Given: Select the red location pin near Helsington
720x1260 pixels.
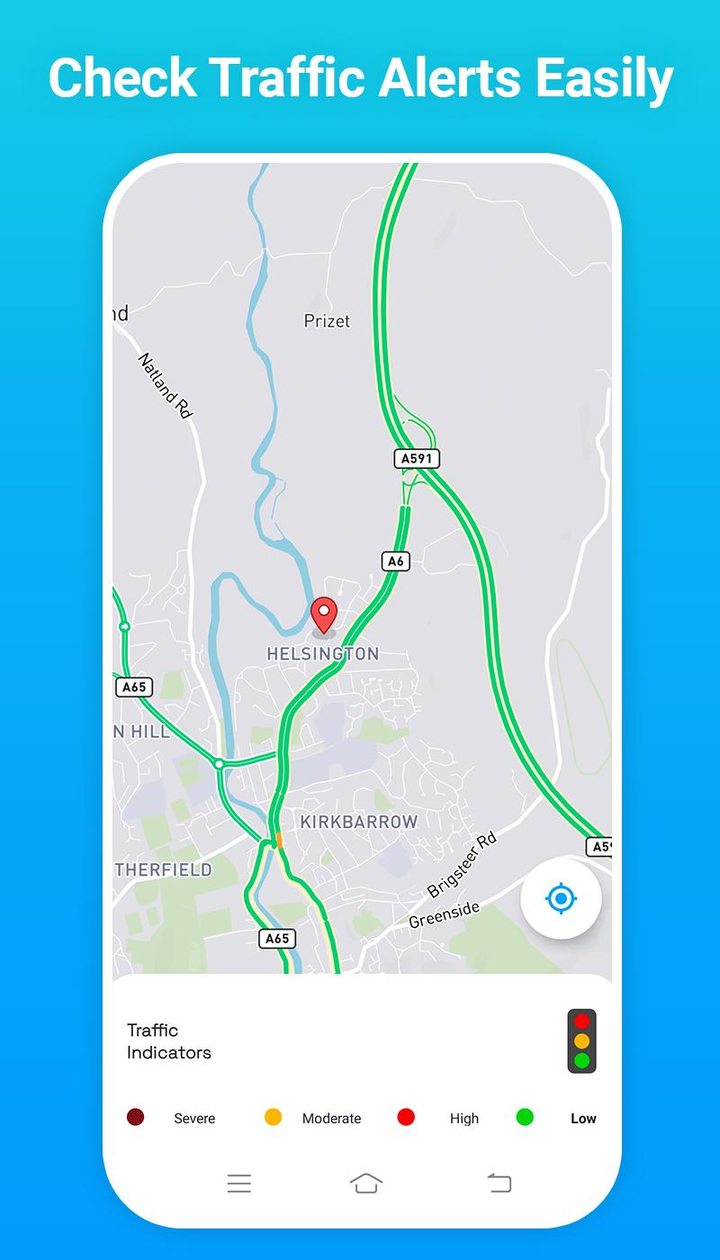Looking at the screenshot, I should click(323, 613).
